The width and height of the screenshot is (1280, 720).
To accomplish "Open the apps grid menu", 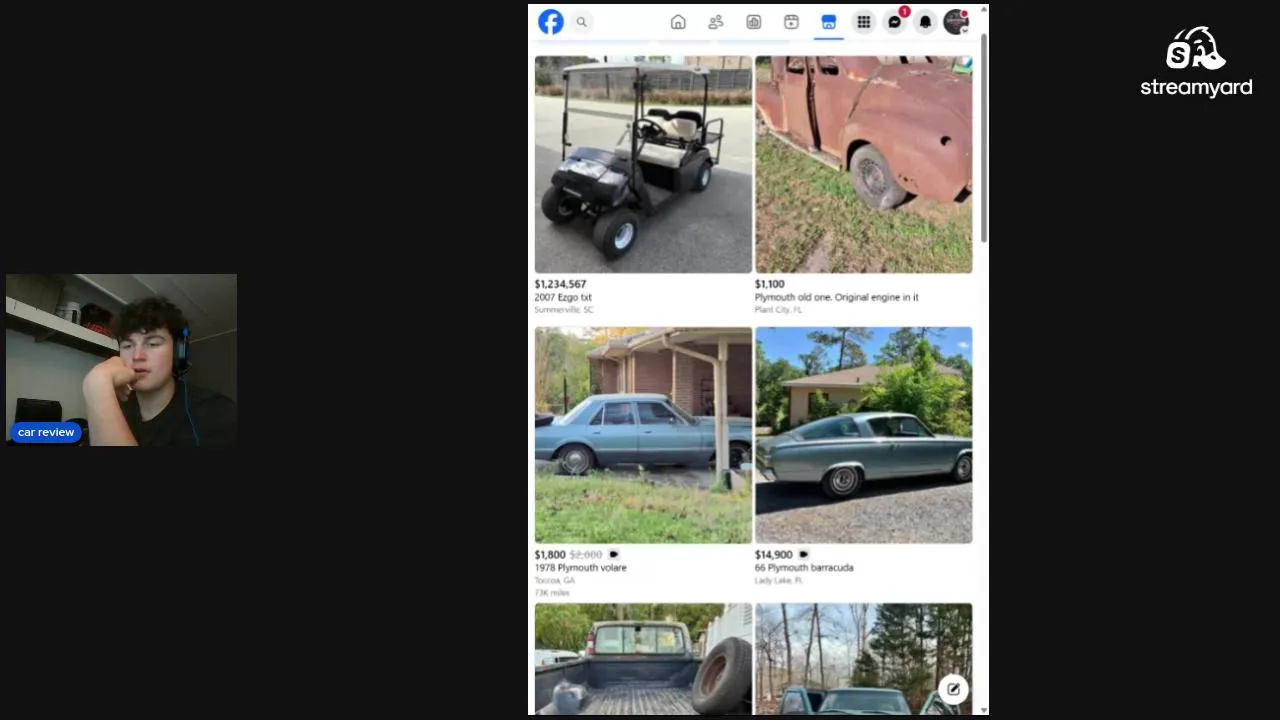I will (864, 22).
